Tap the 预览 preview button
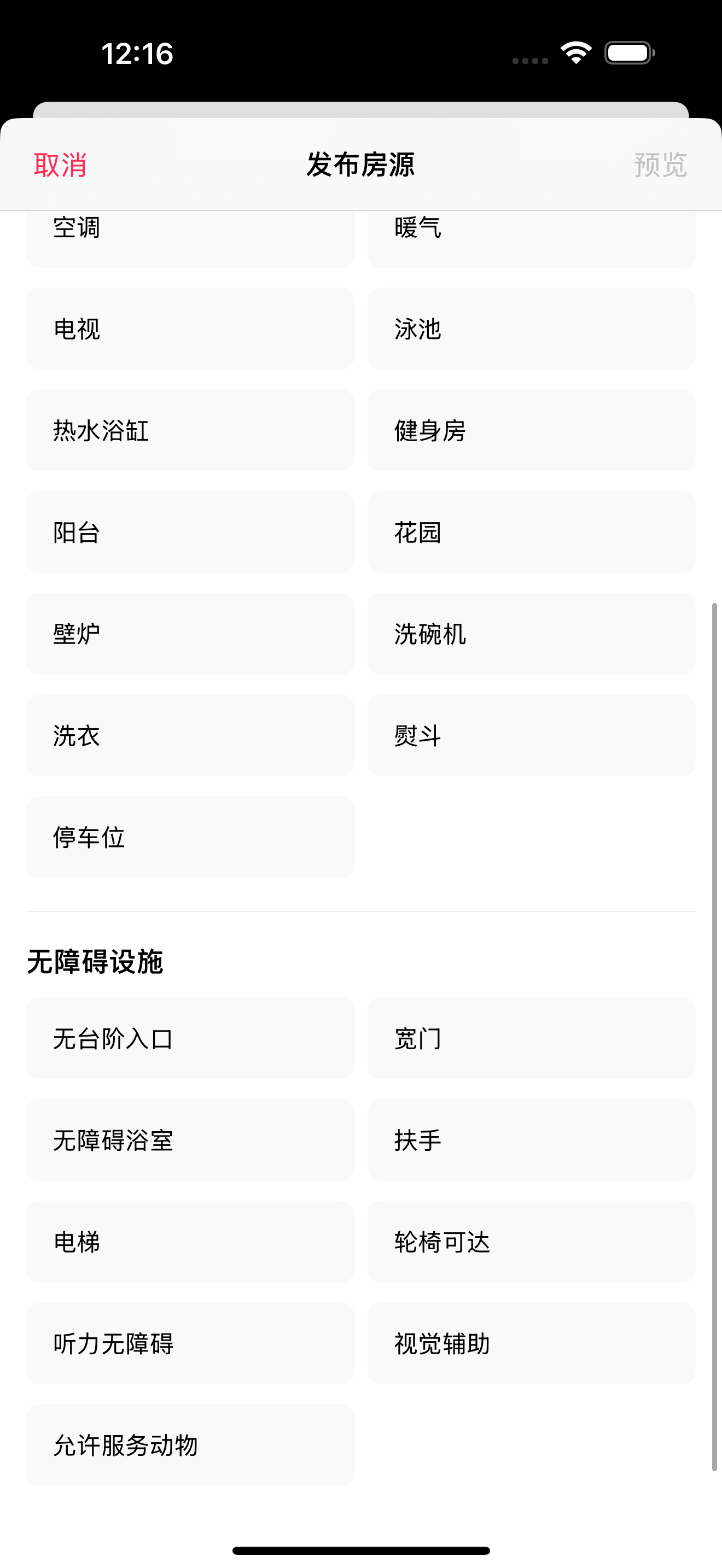 (x=660, y=165)
